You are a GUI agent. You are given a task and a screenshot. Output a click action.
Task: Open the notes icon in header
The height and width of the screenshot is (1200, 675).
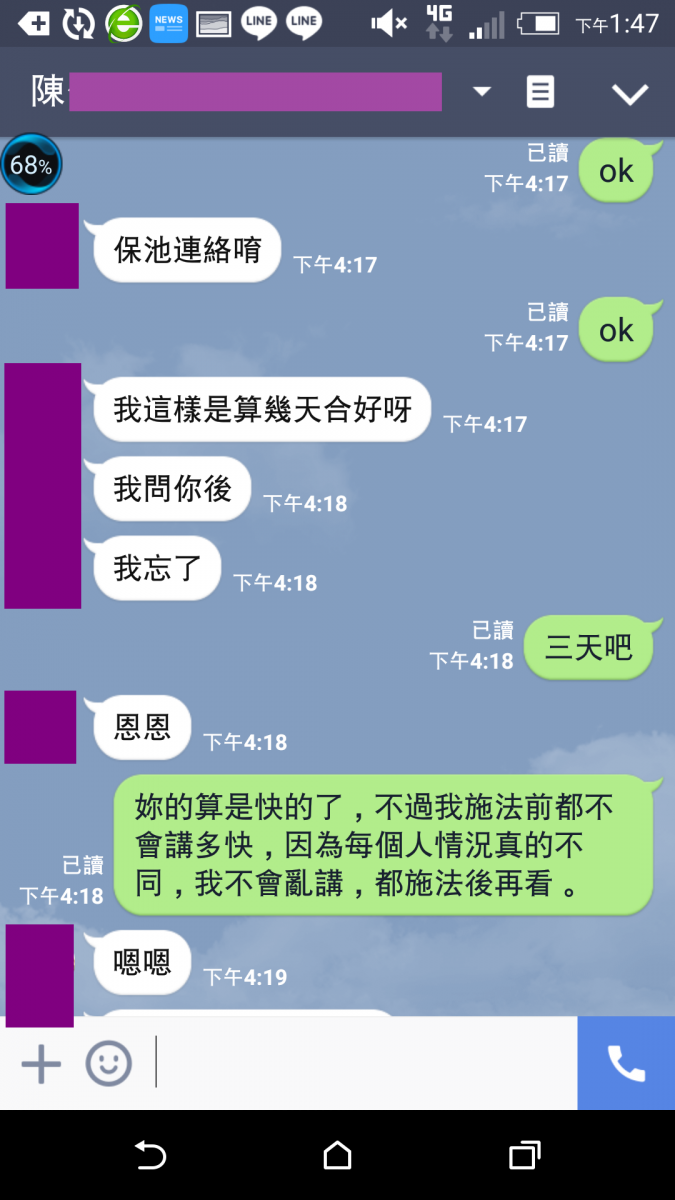pyautogui.click(x=540, y=92)
